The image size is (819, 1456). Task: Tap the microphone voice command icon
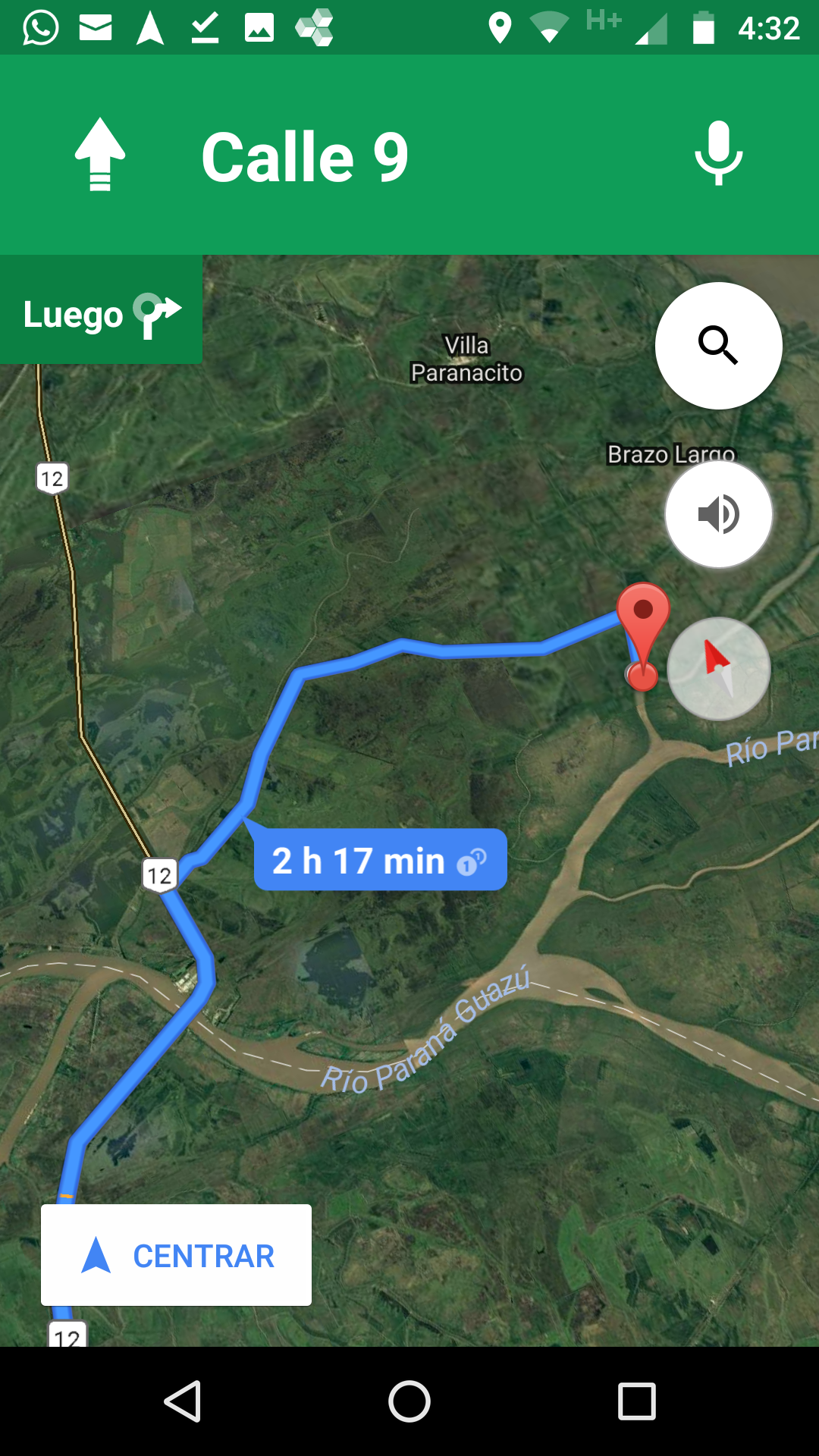point(718,153)
